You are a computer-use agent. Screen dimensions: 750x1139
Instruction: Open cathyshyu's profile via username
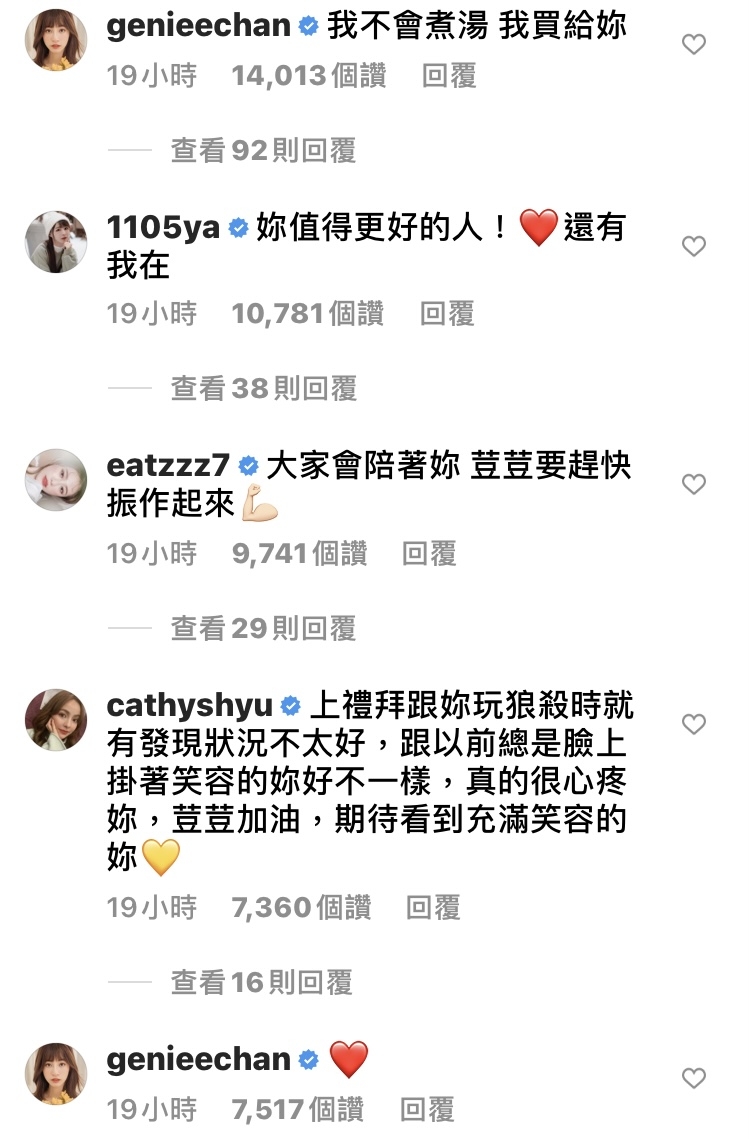pyautogui.click(x=189, y=706)
